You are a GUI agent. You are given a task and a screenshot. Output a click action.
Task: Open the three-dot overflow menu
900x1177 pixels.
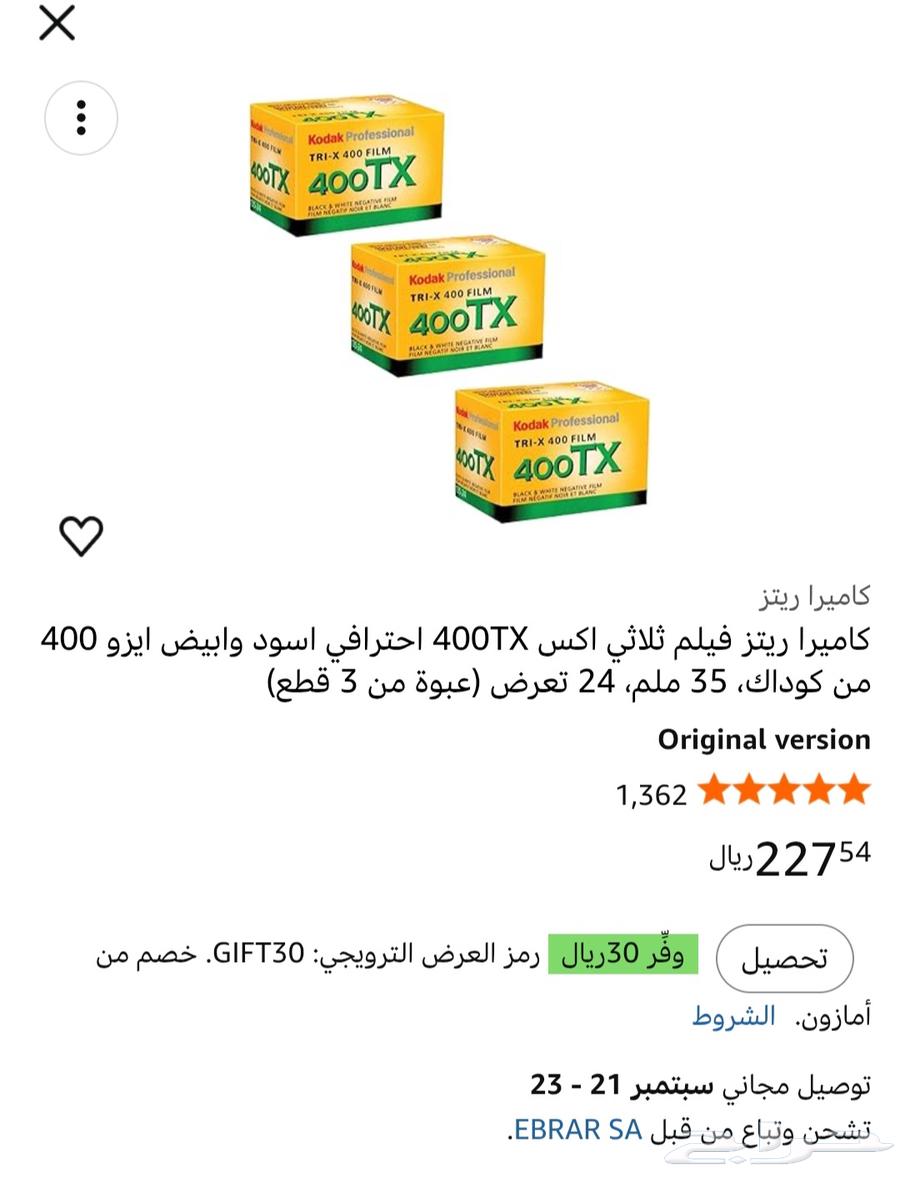pyautogui.click(x=81, y=118)
